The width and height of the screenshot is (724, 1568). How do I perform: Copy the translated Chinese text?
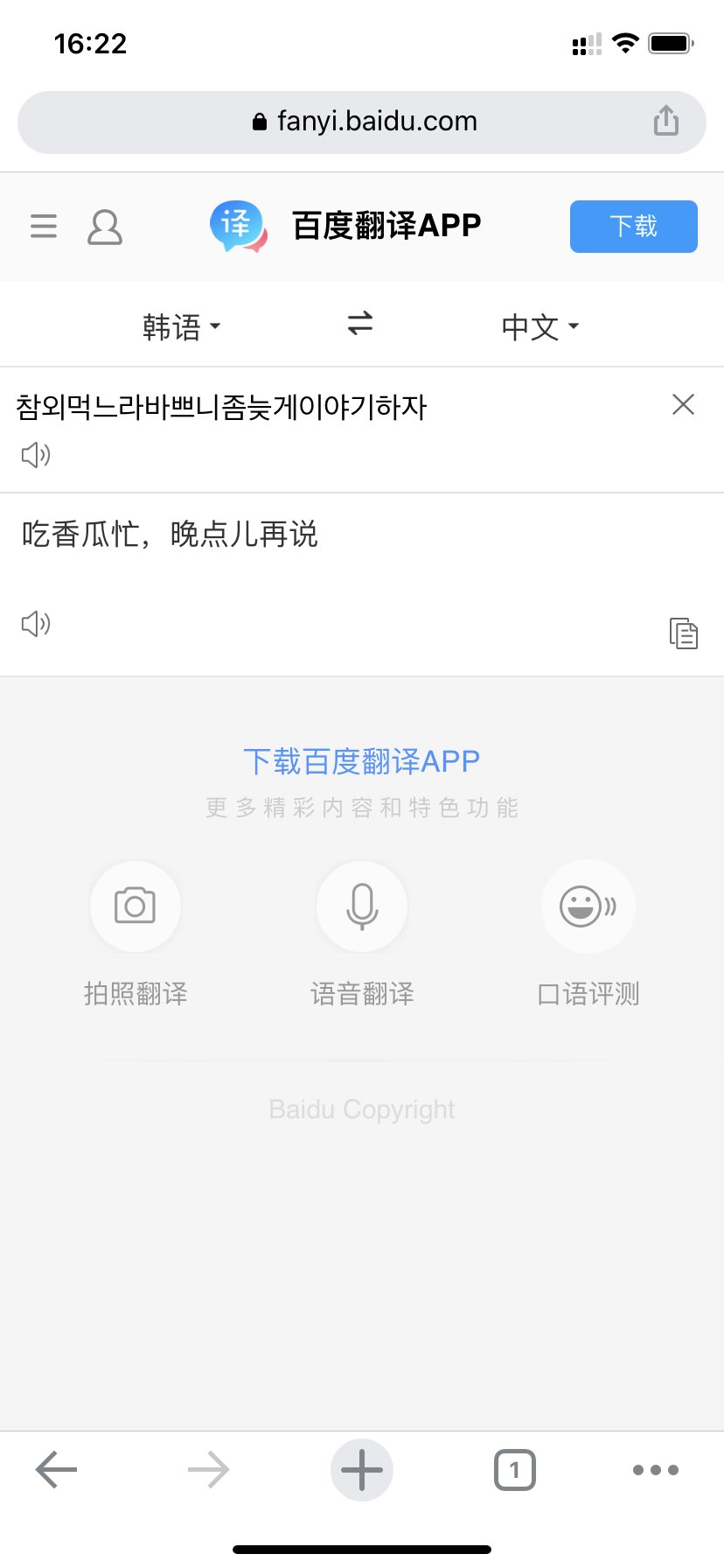tap(683, 633)
